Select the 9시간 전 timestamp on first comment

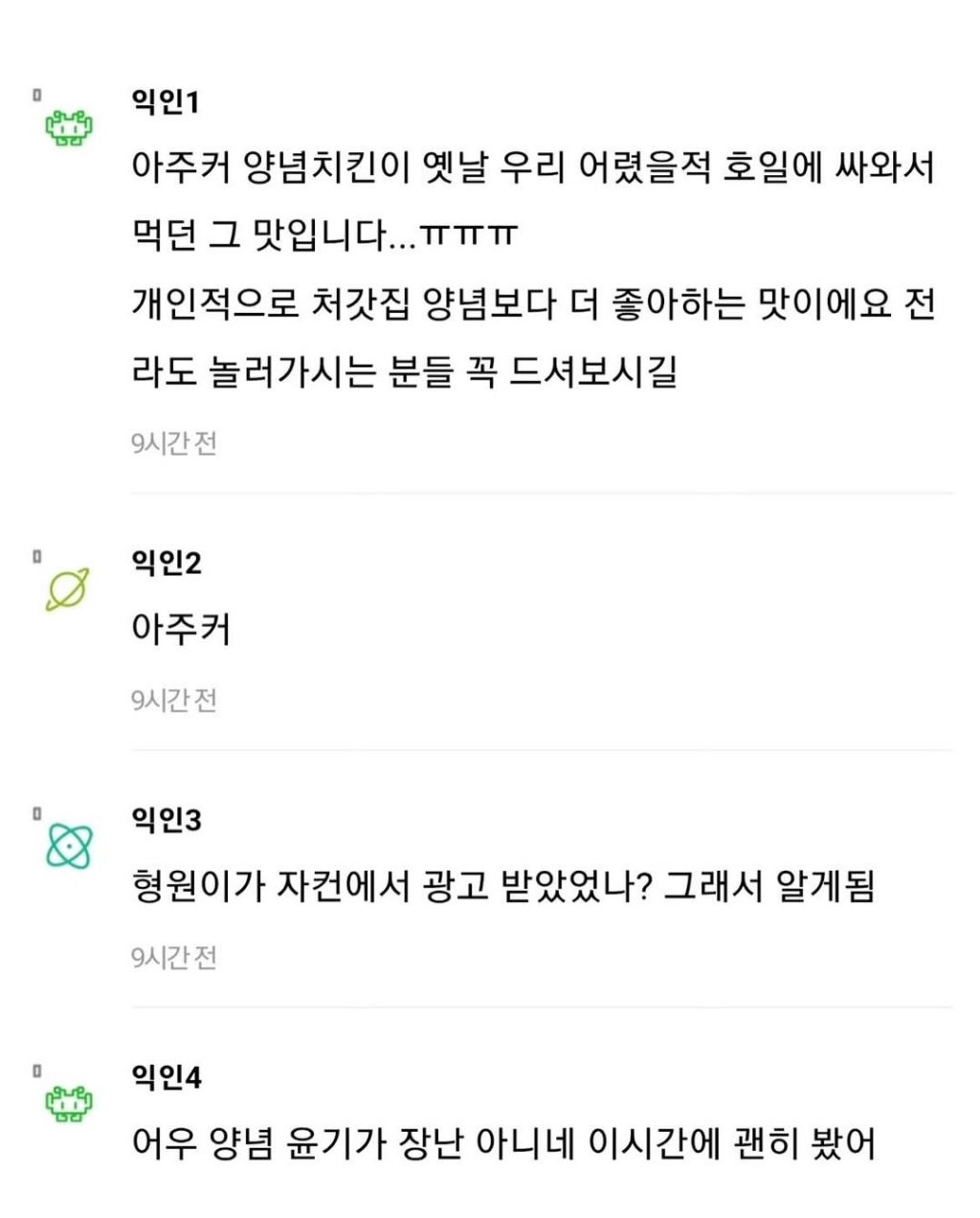(x=173, y=440)
